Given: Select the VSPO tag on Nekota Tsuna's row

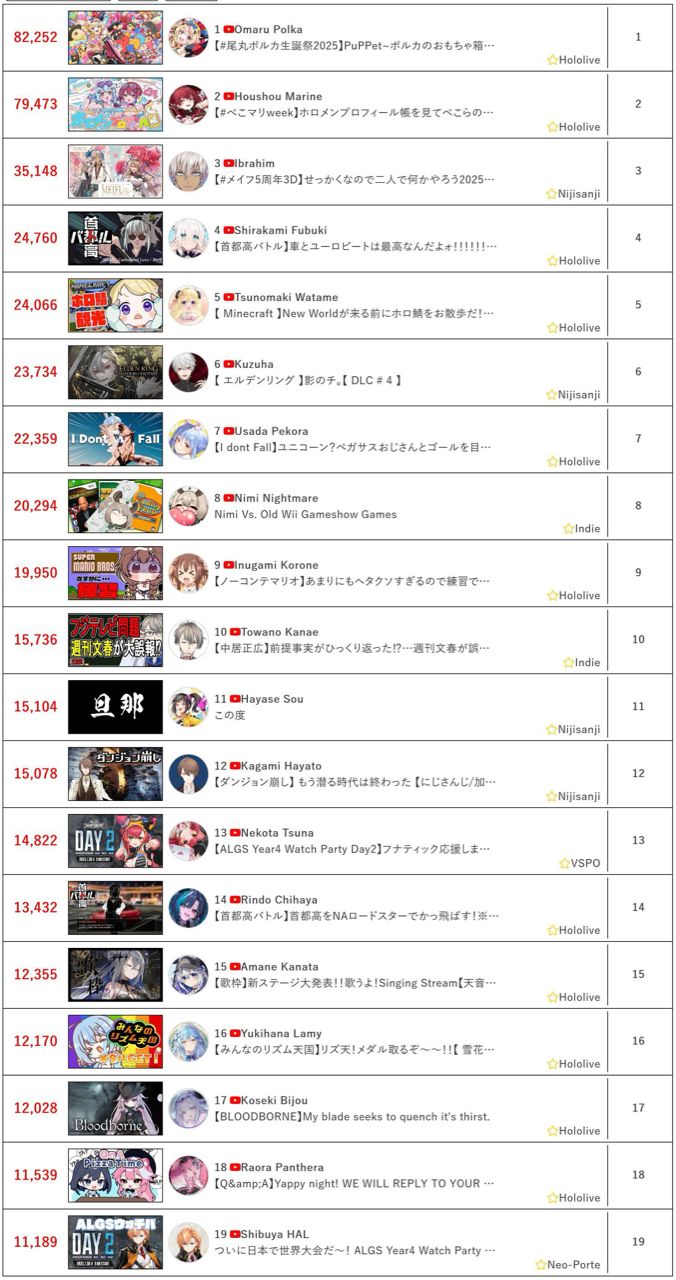Looking at the screenshot, I should 586,863.
